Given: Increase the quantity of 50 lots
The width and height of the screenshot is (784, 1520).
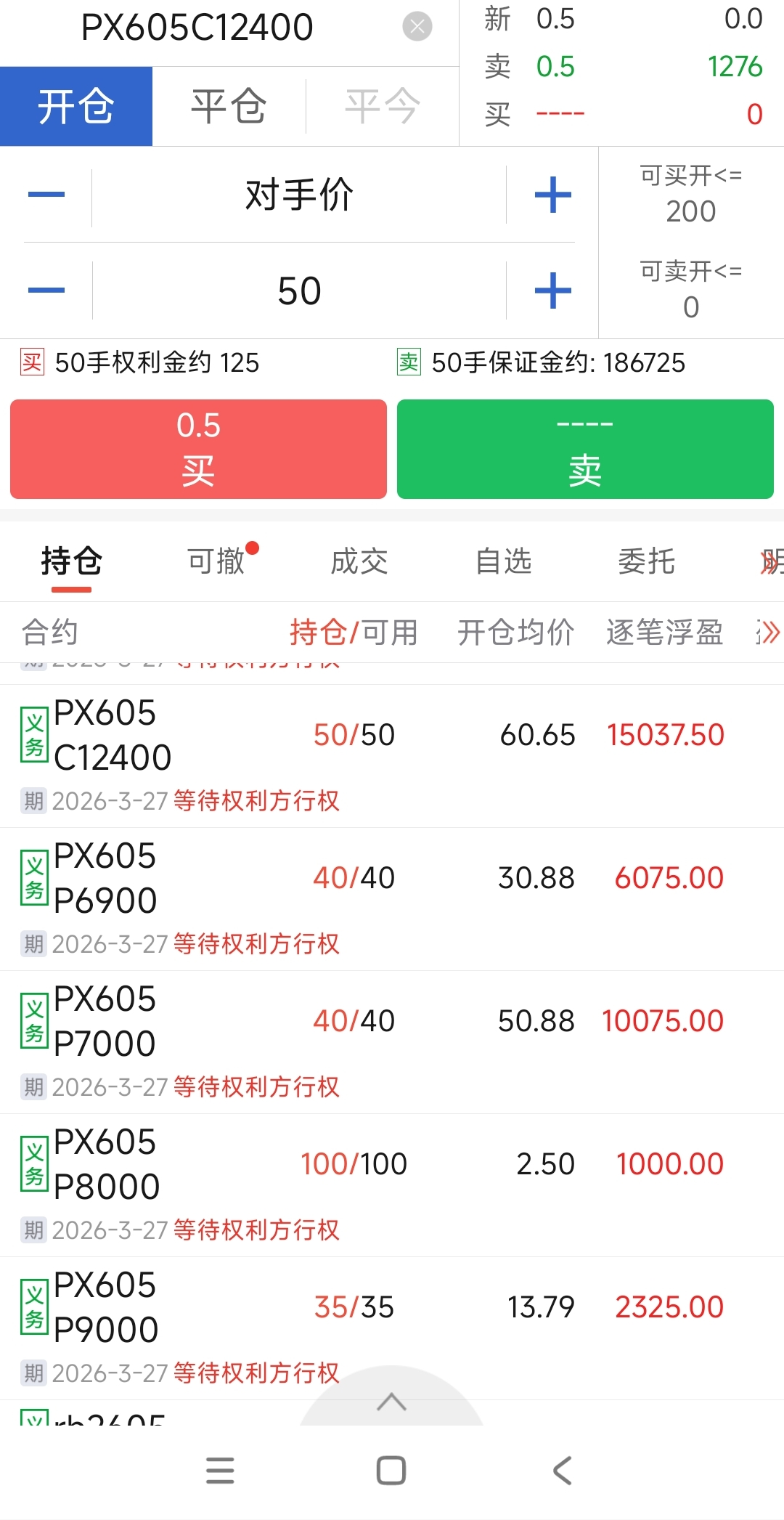Looking at the screenshot, I should (552, 290).
